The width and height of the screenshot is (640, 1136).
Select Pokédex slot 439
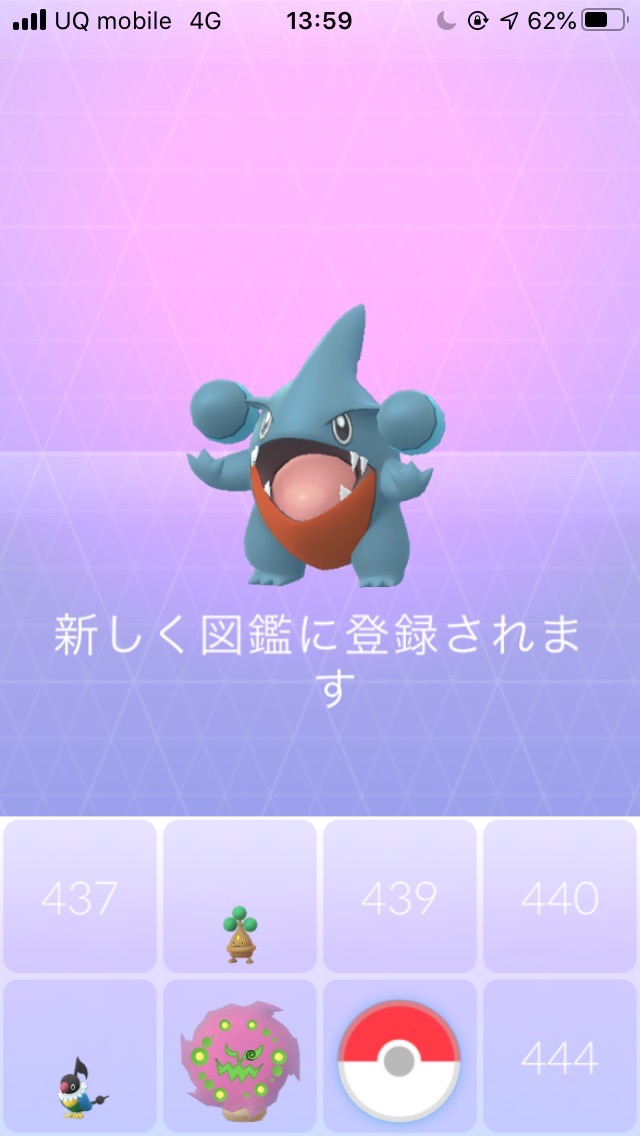399,897
